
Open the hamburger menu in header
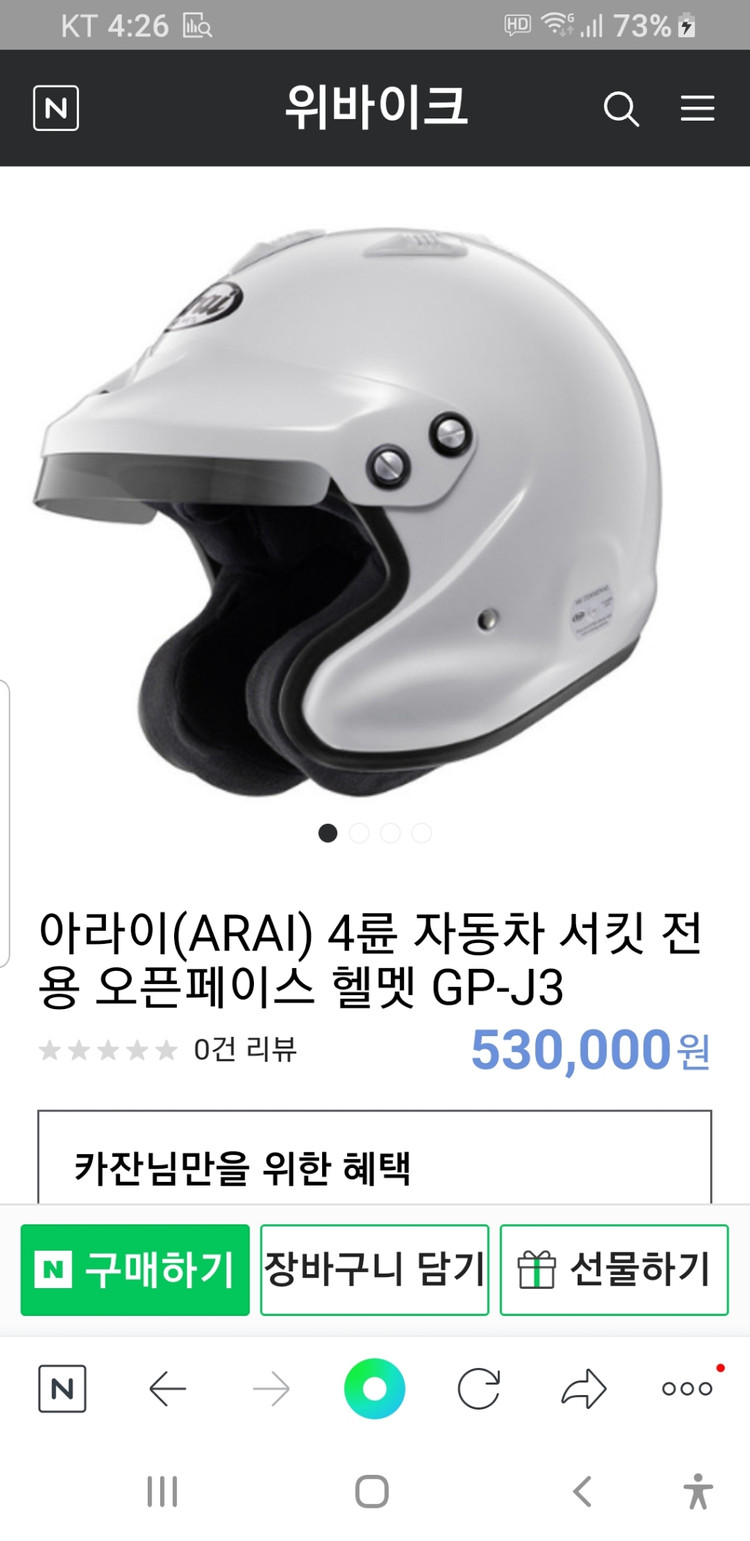coord(697,109)
